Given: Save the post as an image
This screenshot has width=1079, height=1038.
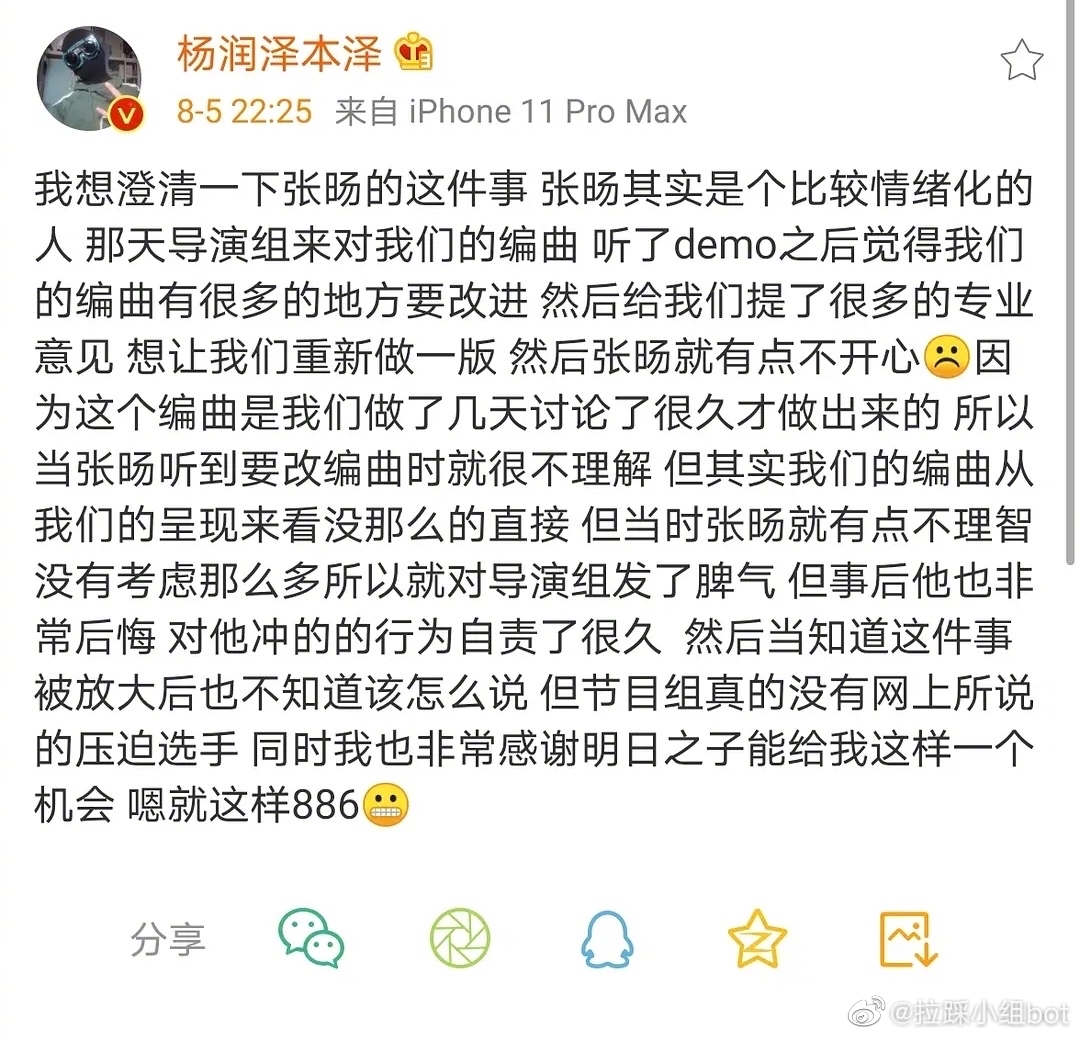Looking at the screenshot, I should (x=907, y=938).
